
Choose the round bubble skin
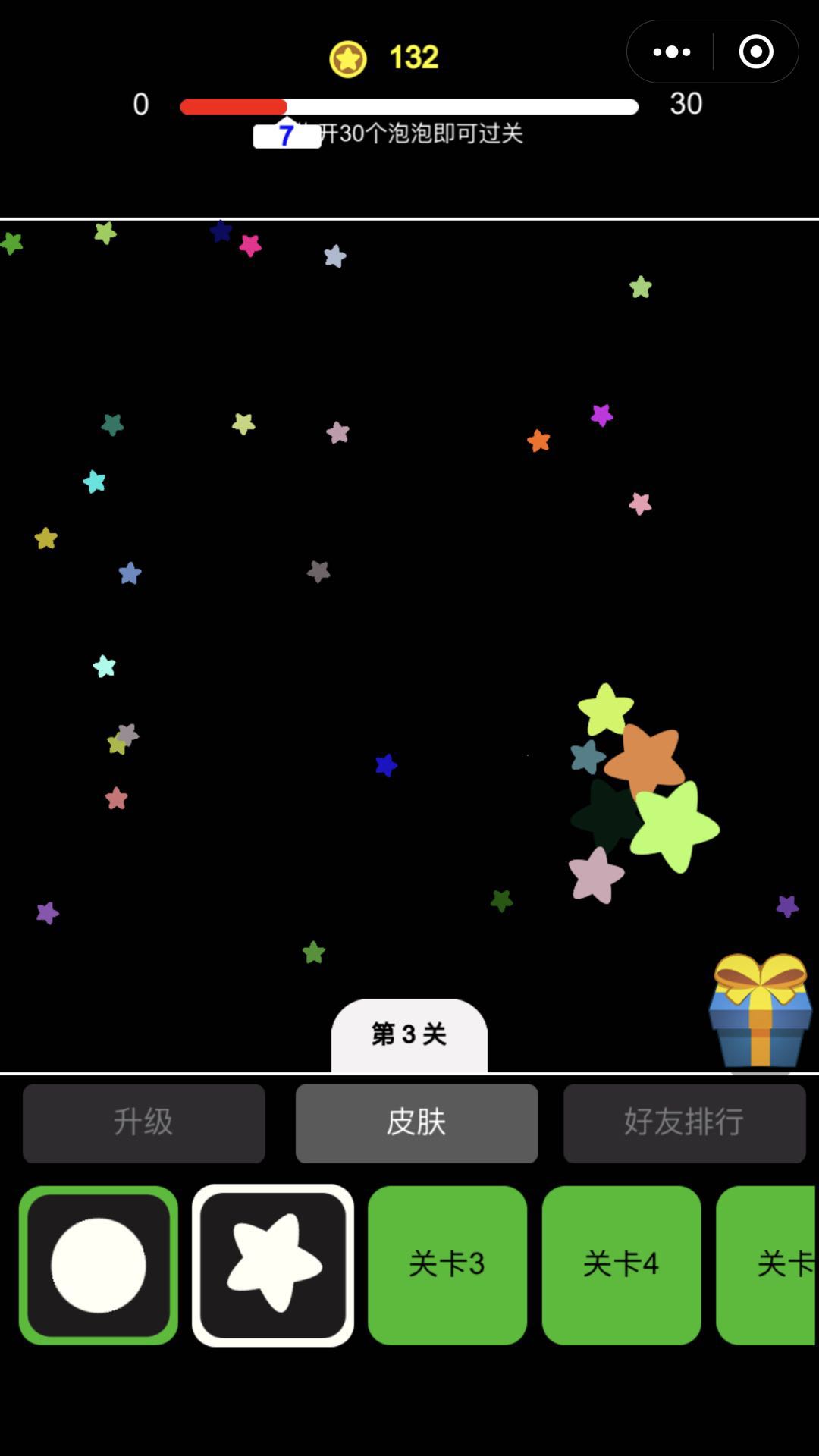[99, 1265]
